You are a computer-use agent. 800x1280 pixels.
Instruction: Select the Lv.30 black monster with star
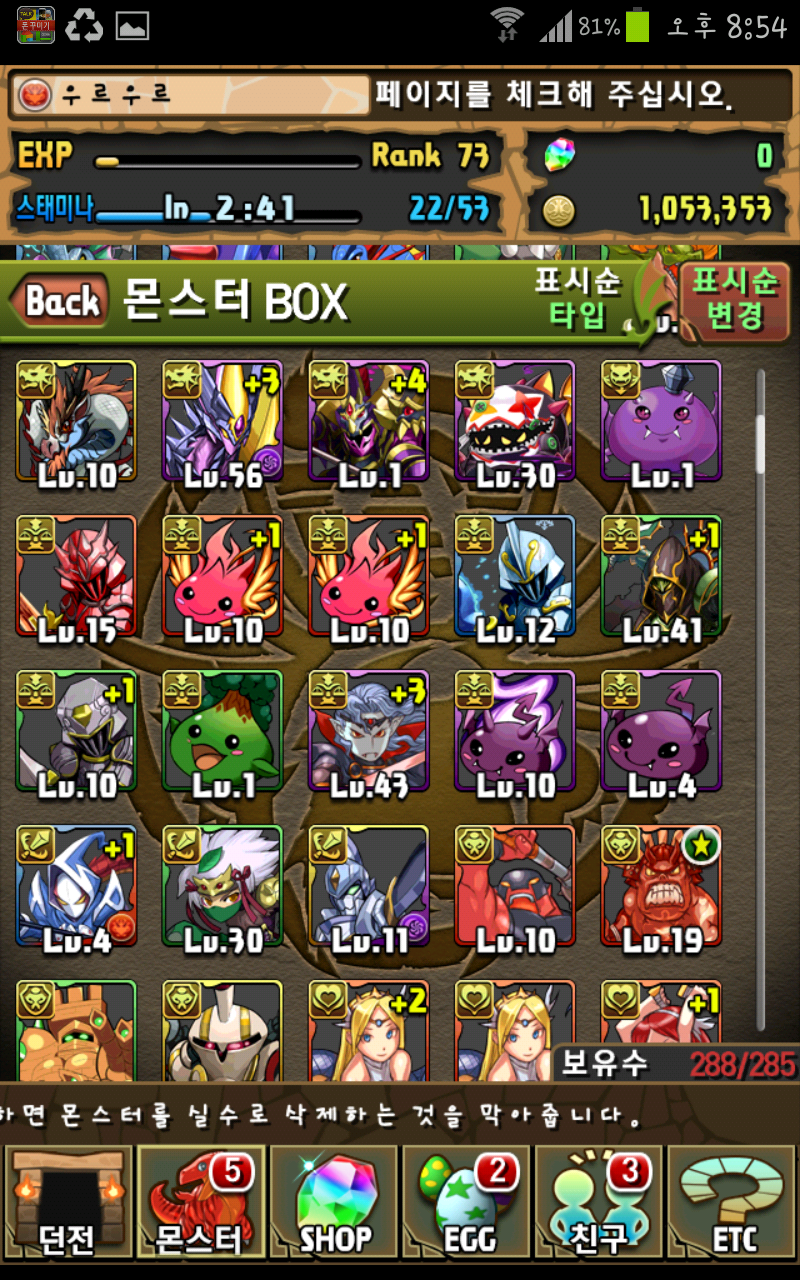[x=515, y=421]
